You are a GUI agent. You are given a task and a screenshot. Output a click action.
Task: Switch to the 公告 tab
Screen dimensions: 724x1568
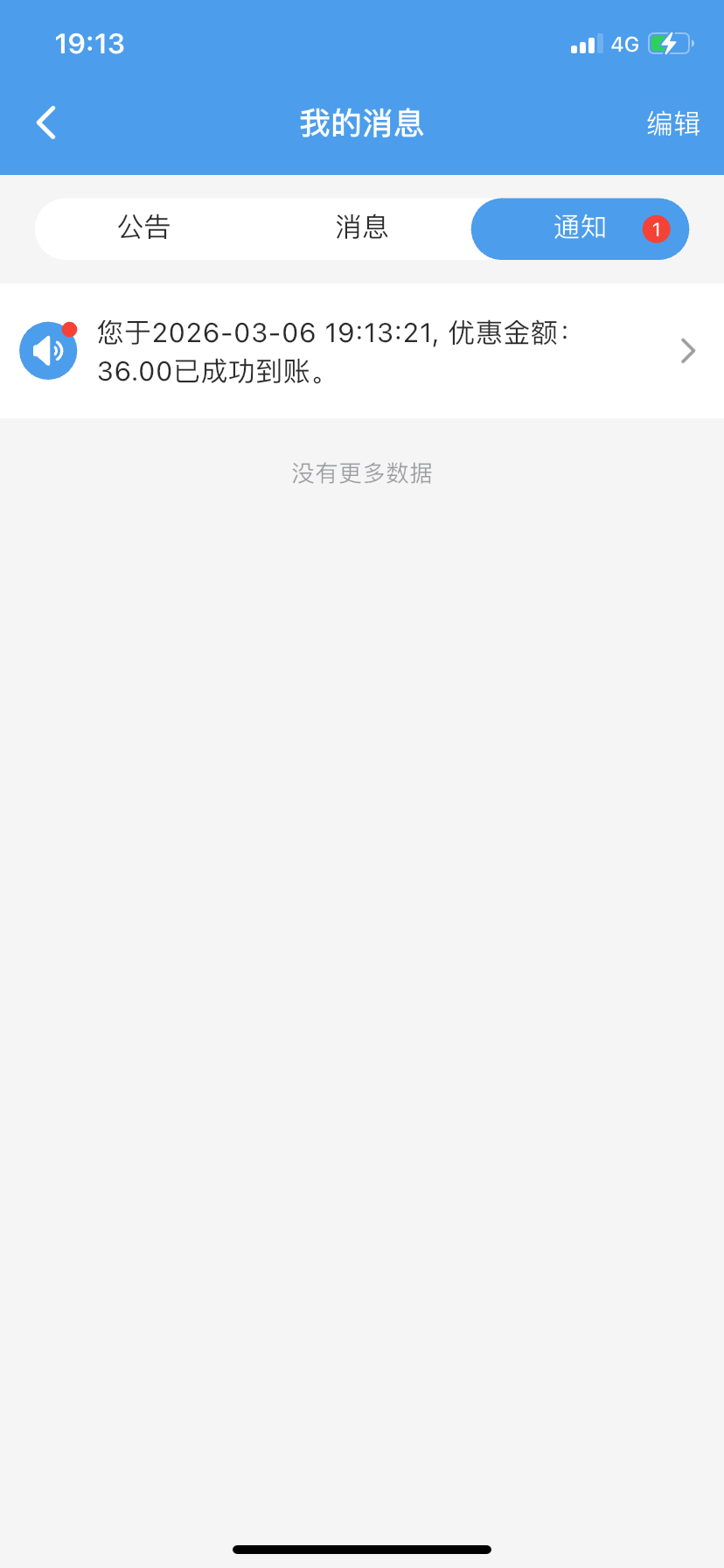pos(144,228)
